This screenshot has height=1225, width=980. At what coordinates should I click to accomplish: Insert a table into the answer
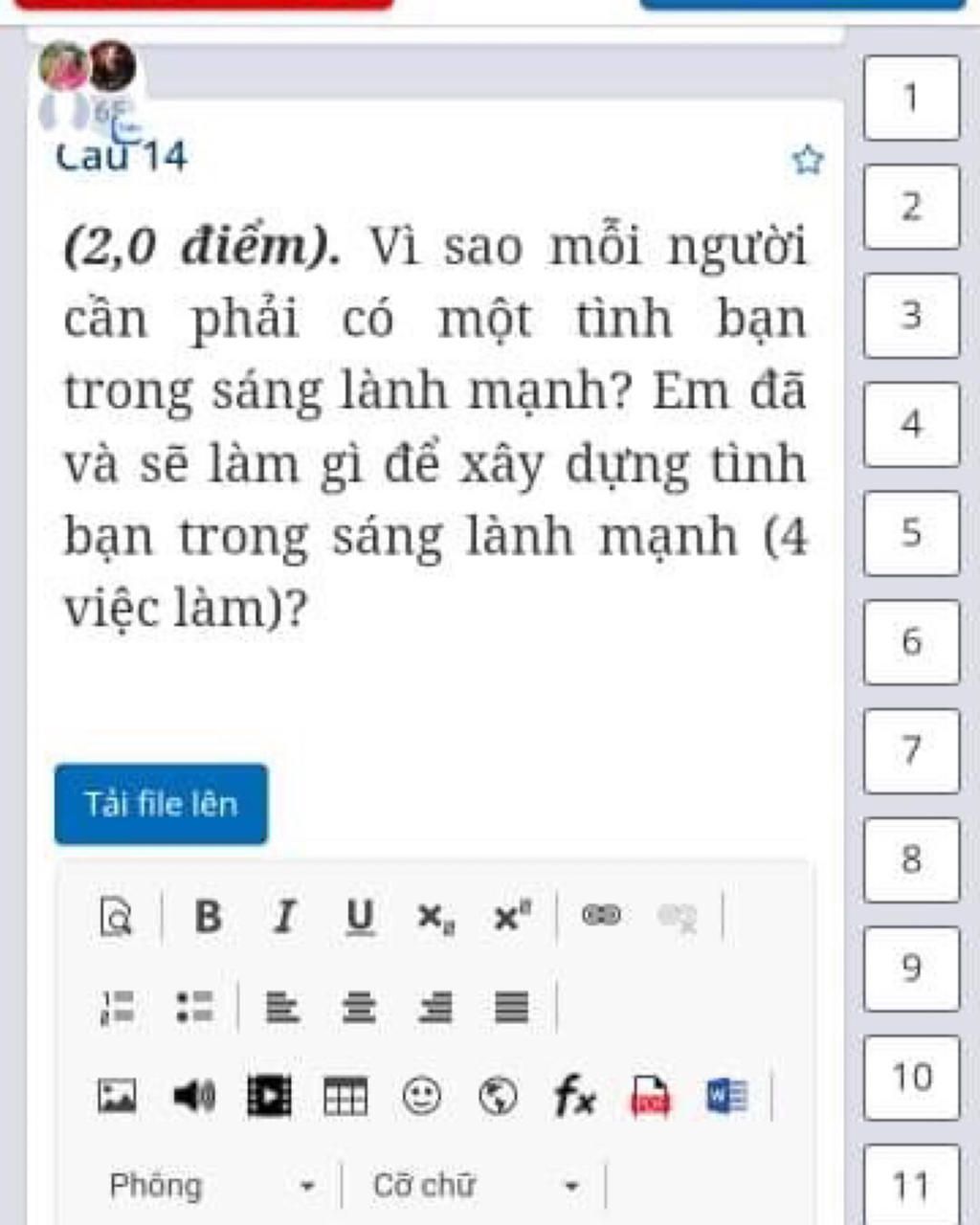(345, 1096)
